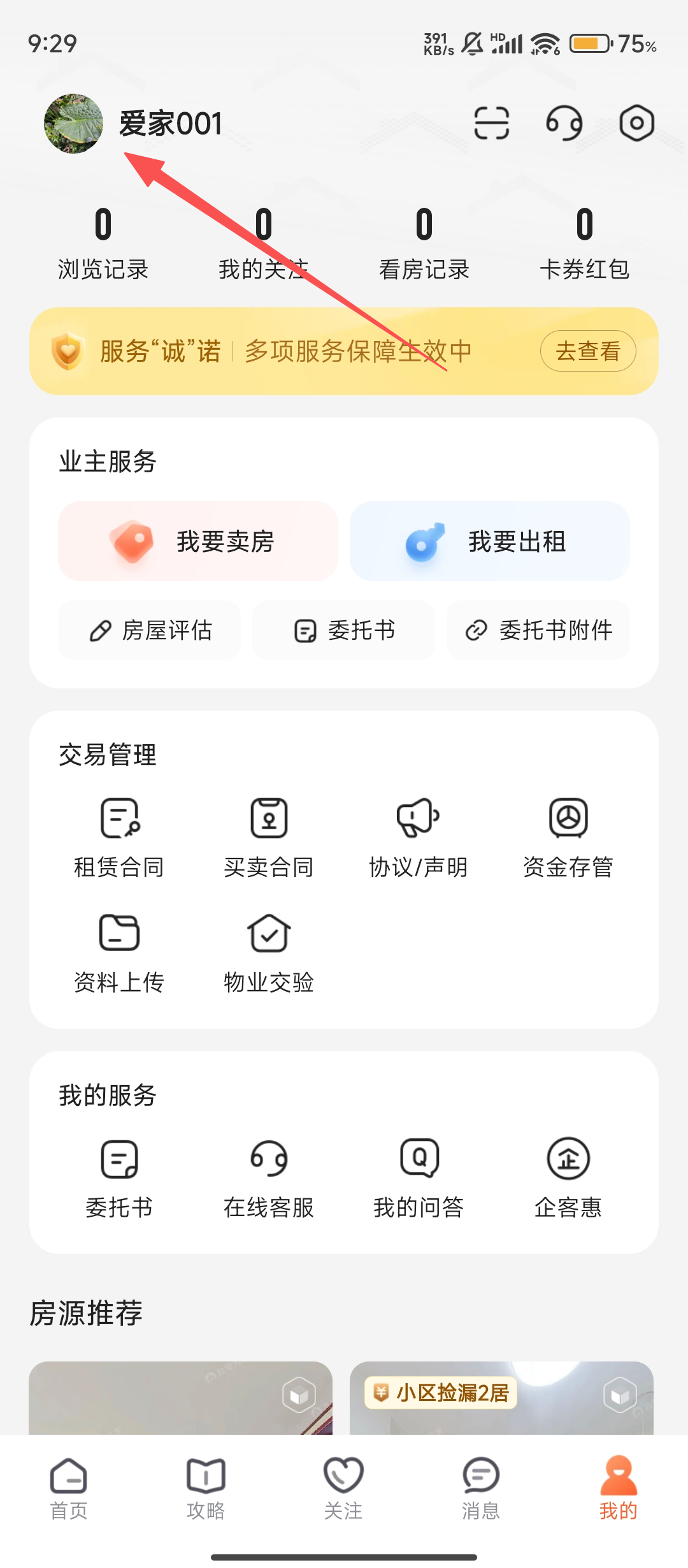688x1568 pixels.
Task: Open the settings gear icon
Action: pos(636,123)
